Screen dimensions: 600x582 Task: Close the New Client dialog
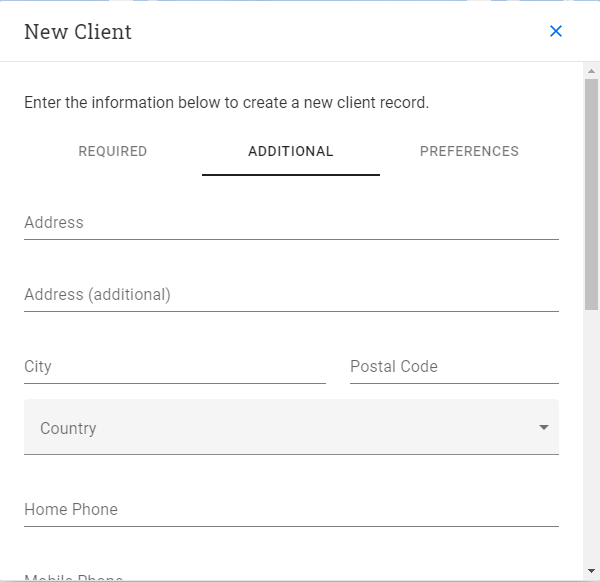tap(556, 31)
